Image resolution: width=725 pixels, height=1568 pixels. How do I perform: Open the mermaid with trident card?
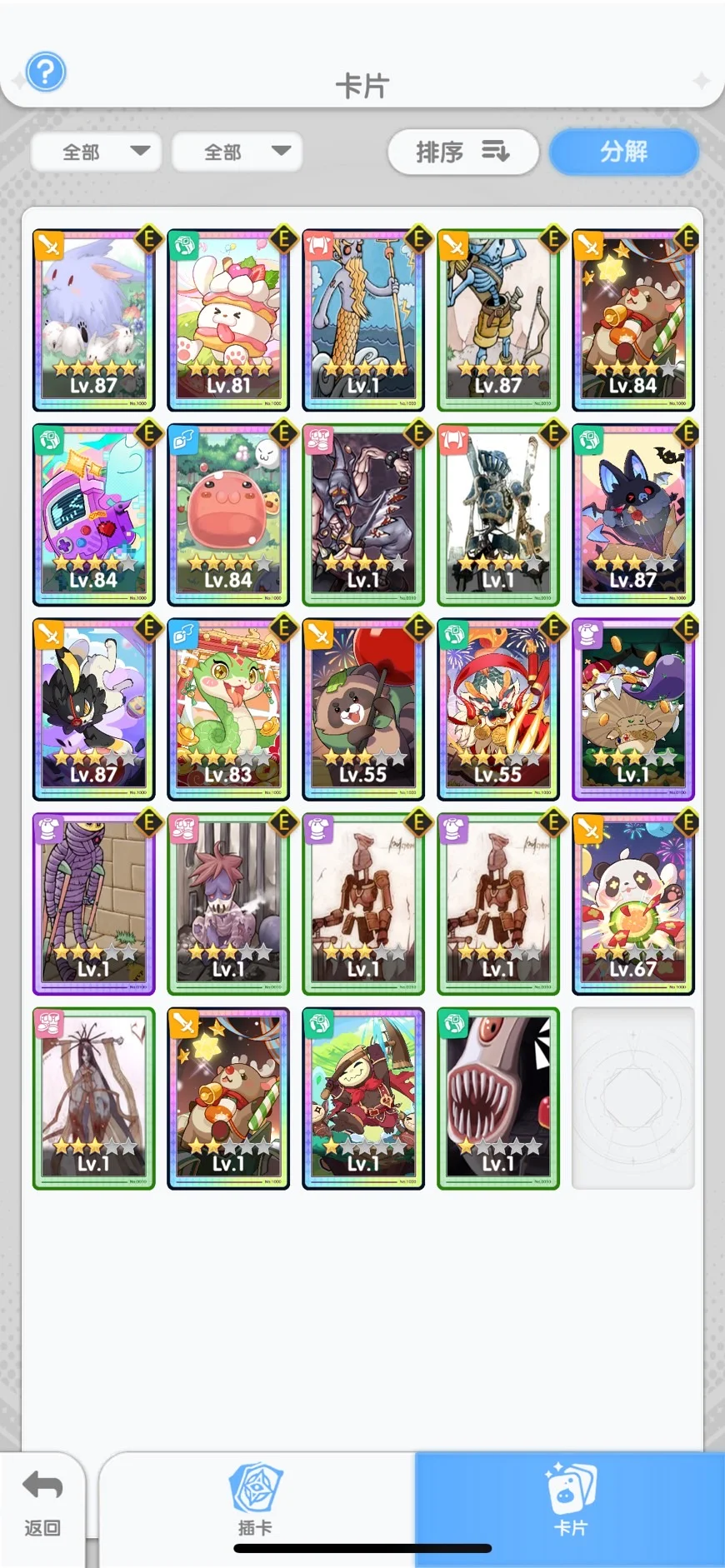(x=363, y=320)
